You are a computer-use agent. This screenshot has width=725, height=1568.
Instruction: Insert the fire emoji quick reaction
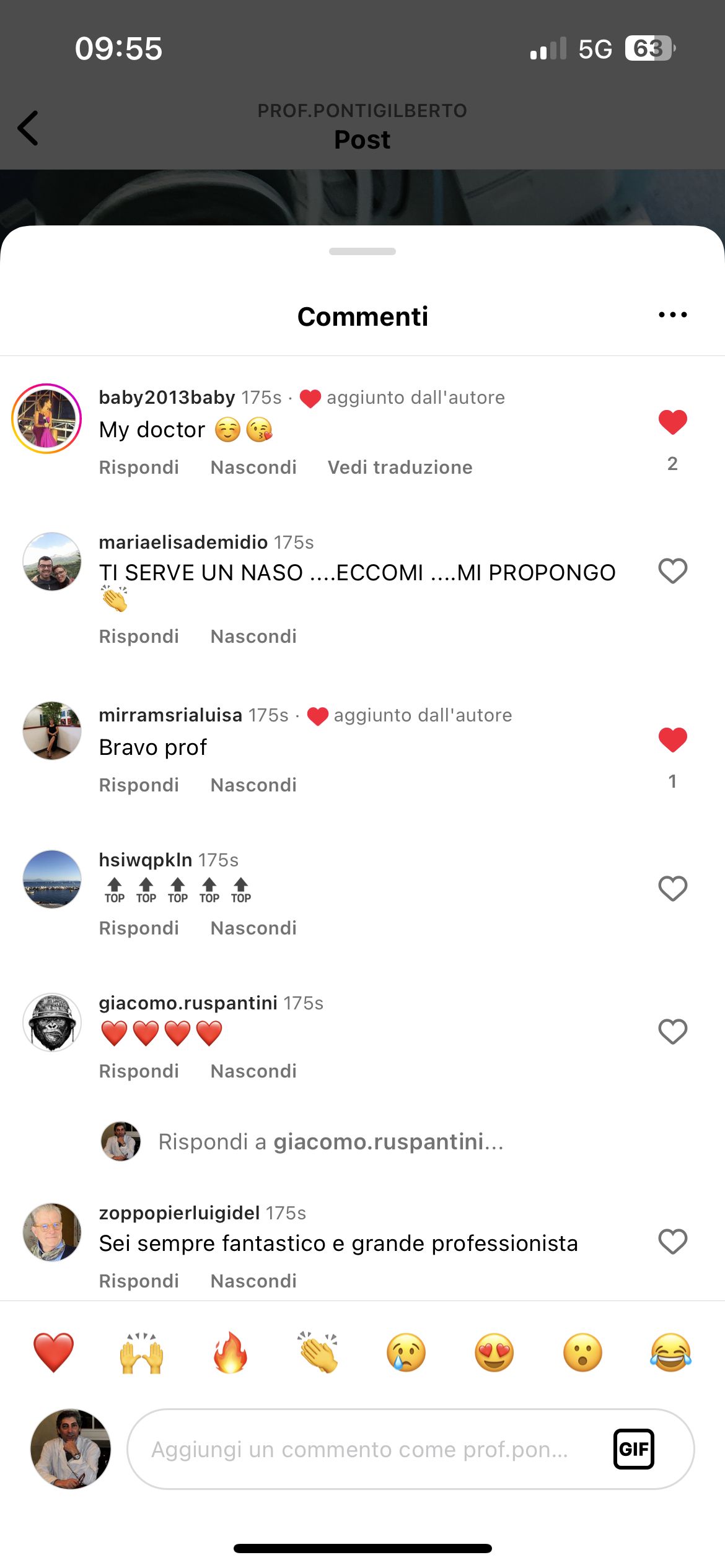[x=230, y=1353]
